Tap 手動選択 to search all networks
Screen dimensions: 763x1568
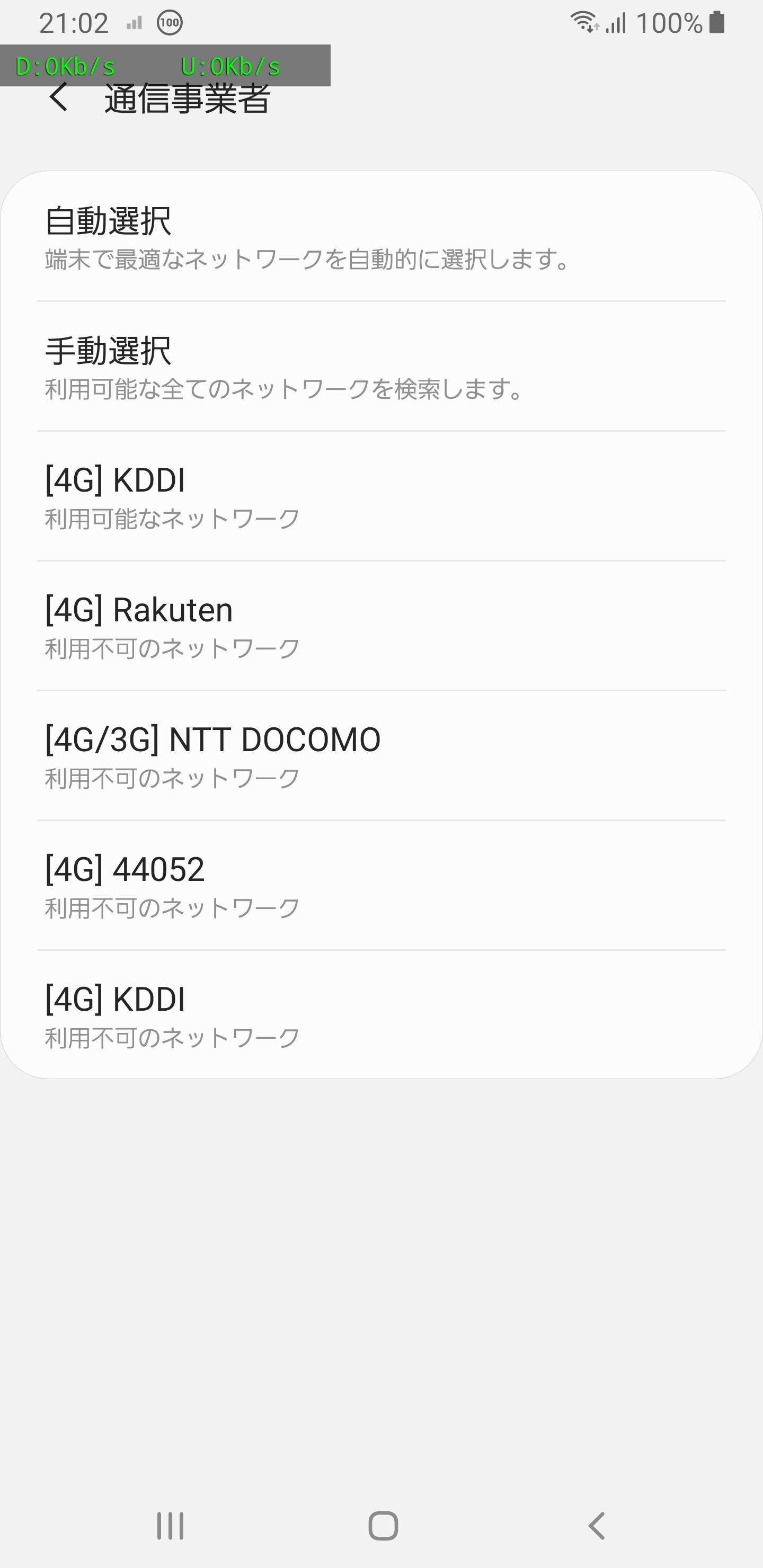pos(381,367)
